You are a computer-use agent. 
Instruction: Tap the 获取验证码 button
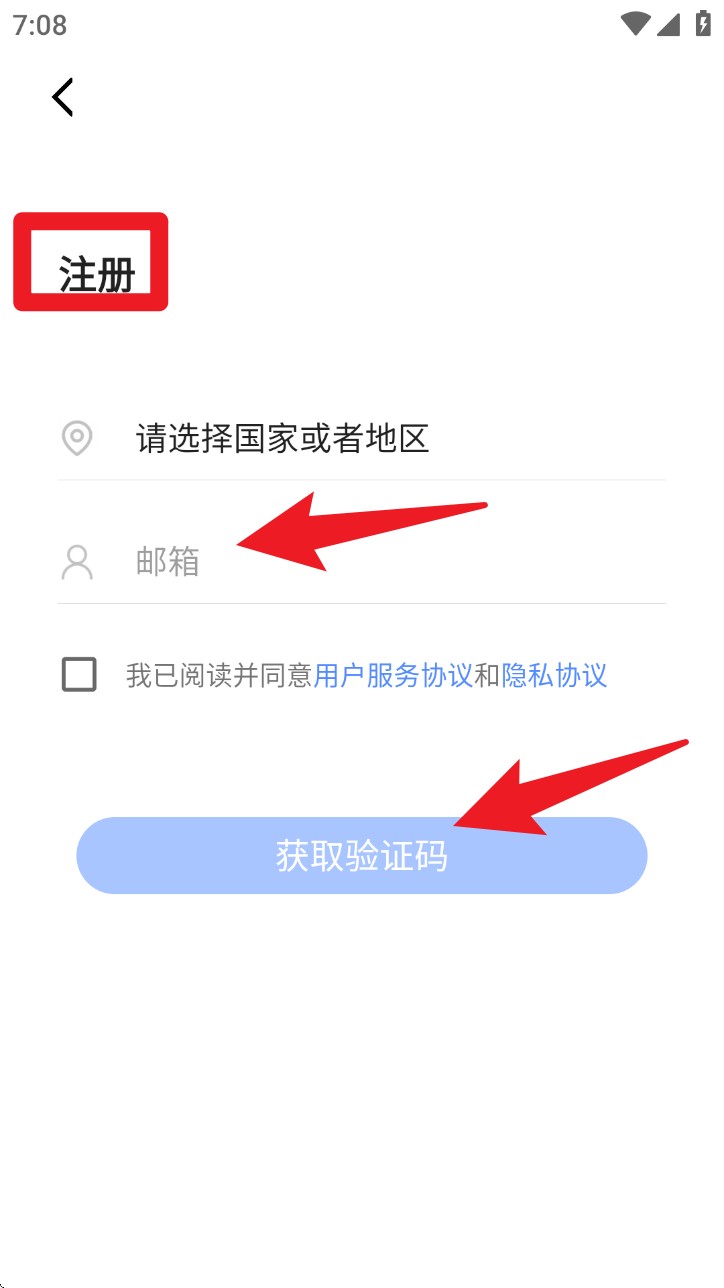362,856
